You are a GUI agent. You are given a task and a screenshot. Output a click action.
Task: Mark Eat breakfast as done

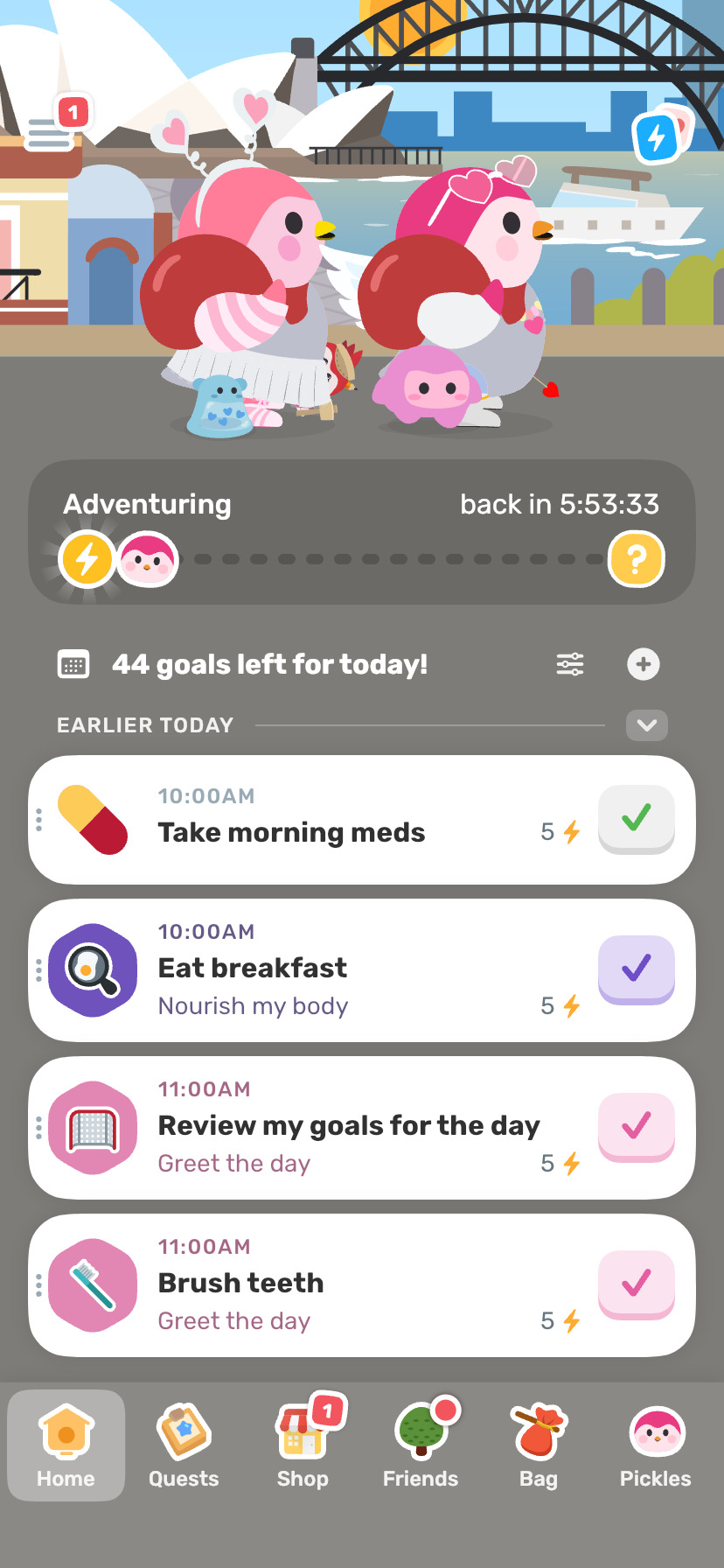click(636, 969)
